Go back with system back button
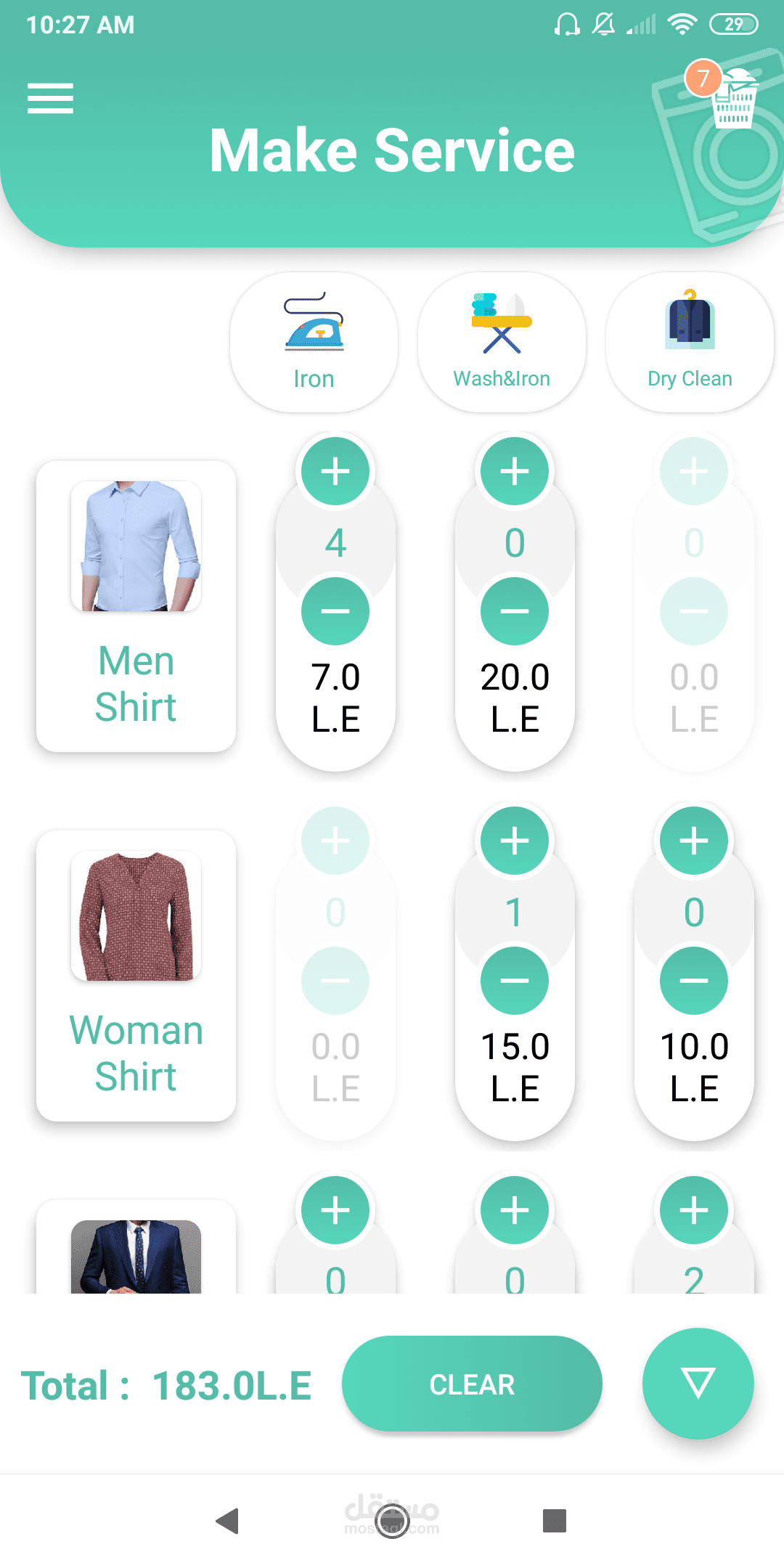This screenshot has width=784, height=1568. click(x=228, y=1521)
